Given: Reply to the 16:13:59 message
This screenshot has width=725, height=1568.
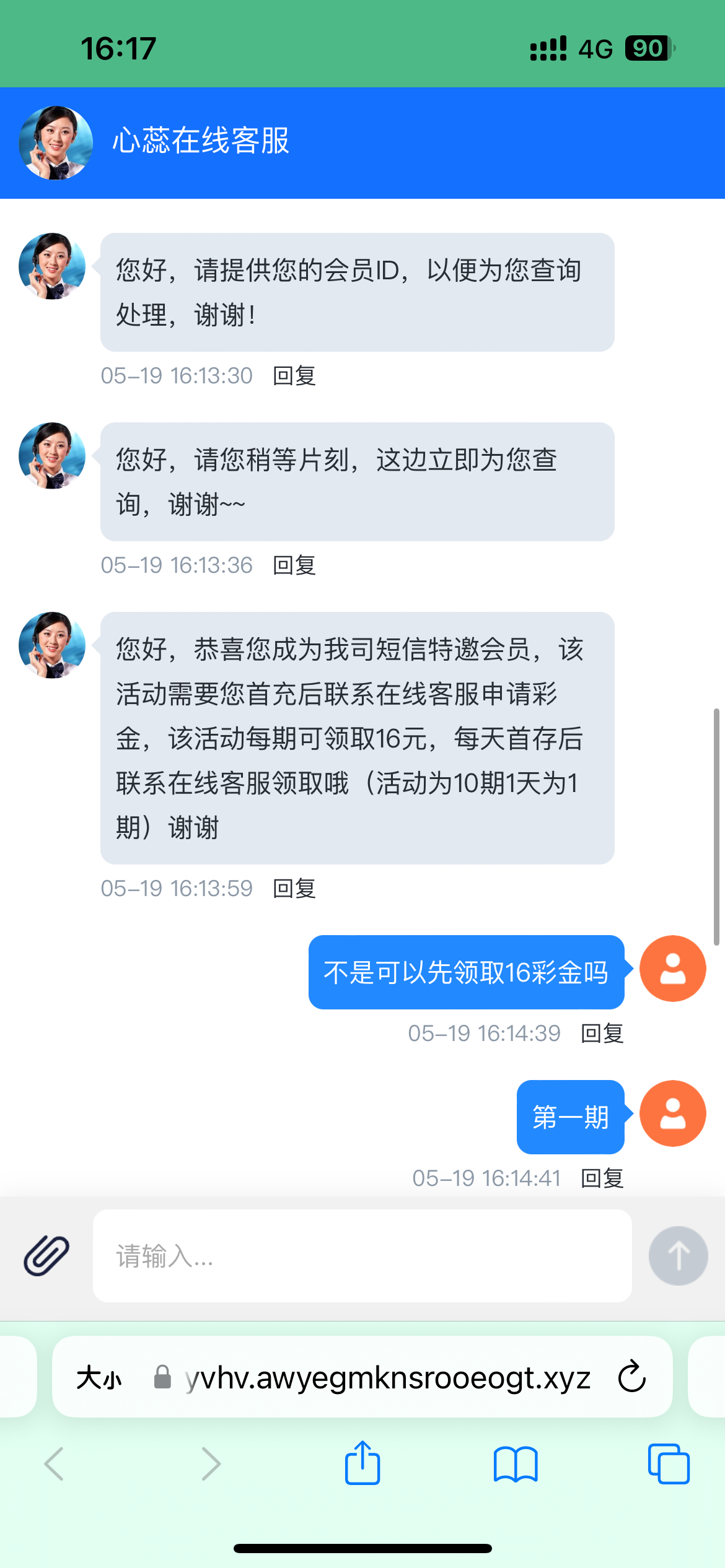Looking at the screenshot, I should point(294,889).
